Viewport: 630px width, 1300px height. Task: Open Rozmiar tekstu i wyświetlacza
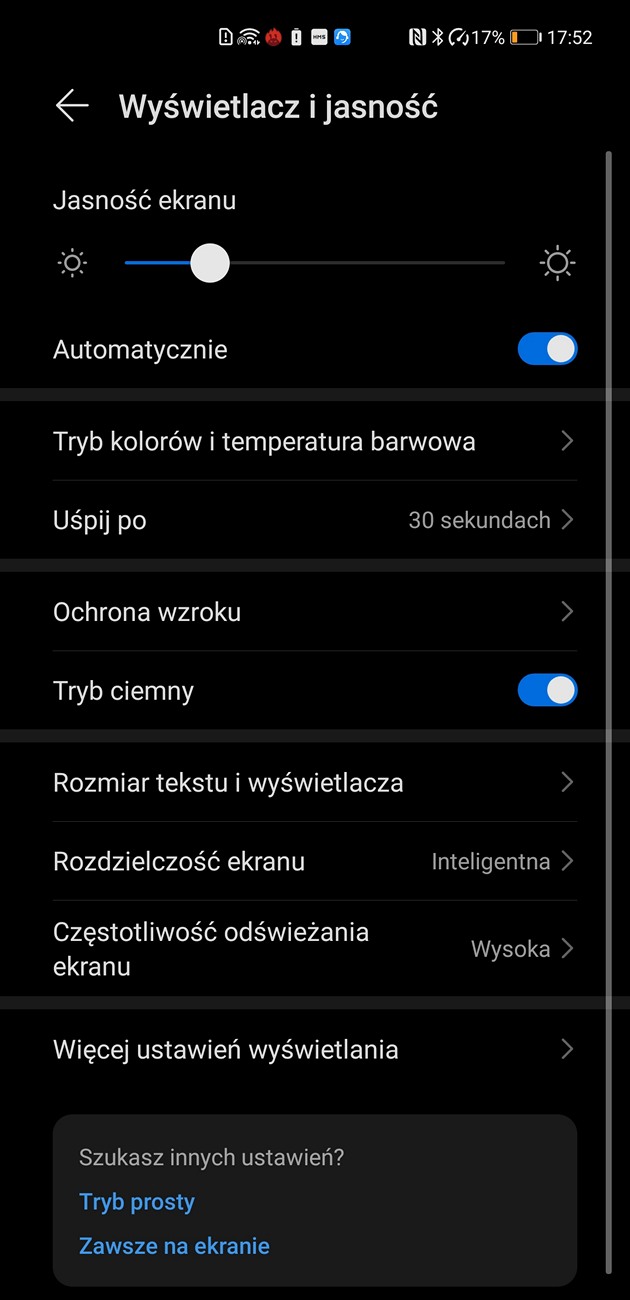click(x=314, y=782)
